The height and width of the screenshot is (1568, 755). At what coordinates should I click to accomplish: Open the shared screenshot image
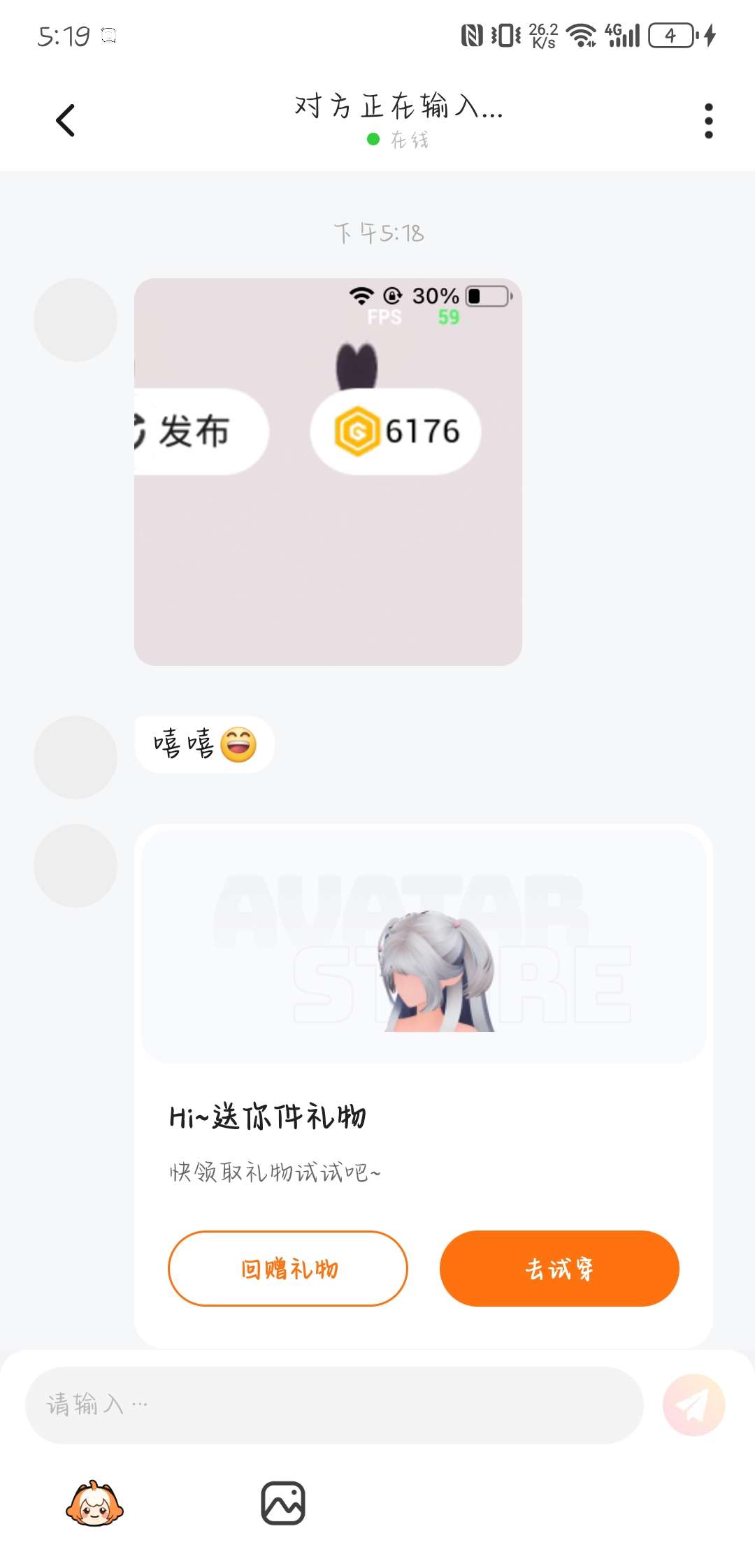coord(328,472)
